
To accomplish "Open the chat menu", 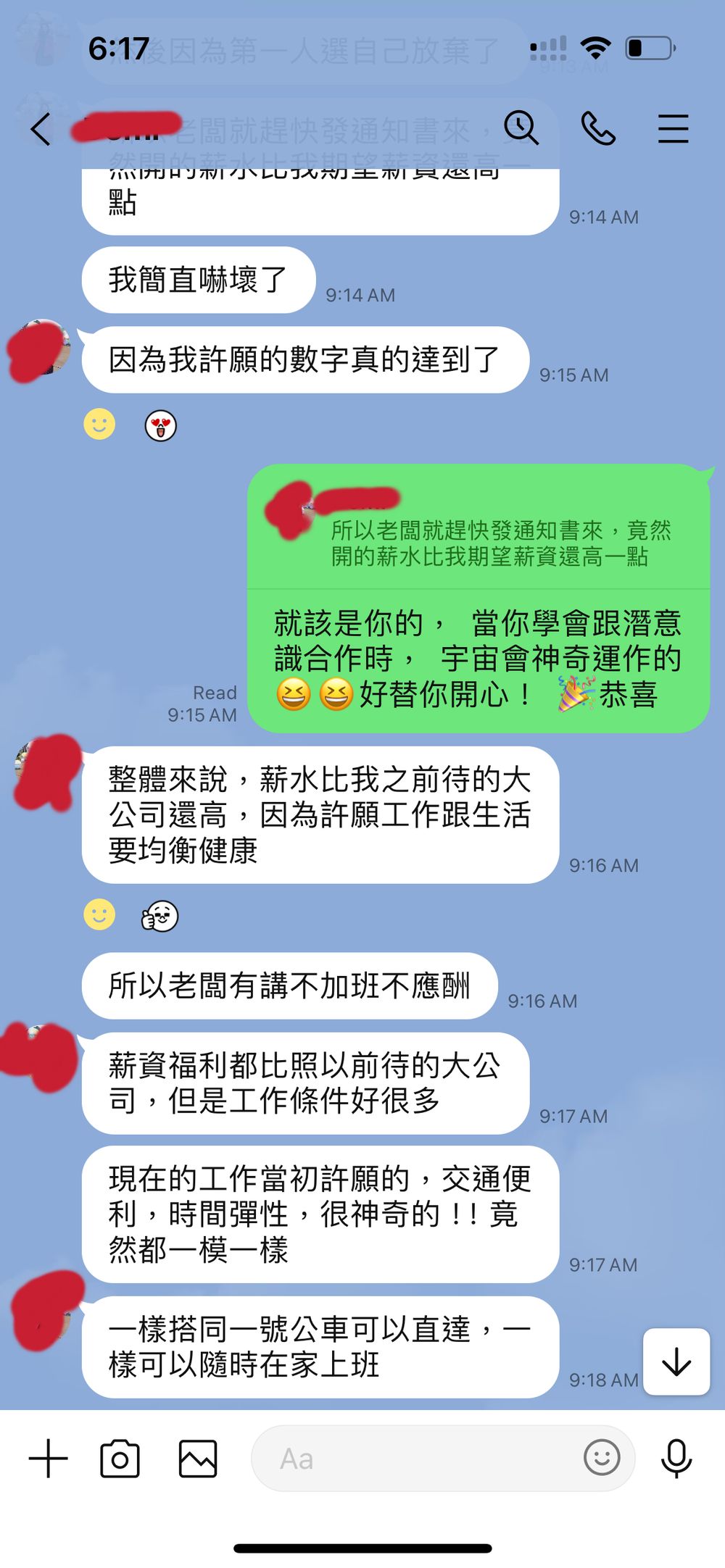I will 673,128.
